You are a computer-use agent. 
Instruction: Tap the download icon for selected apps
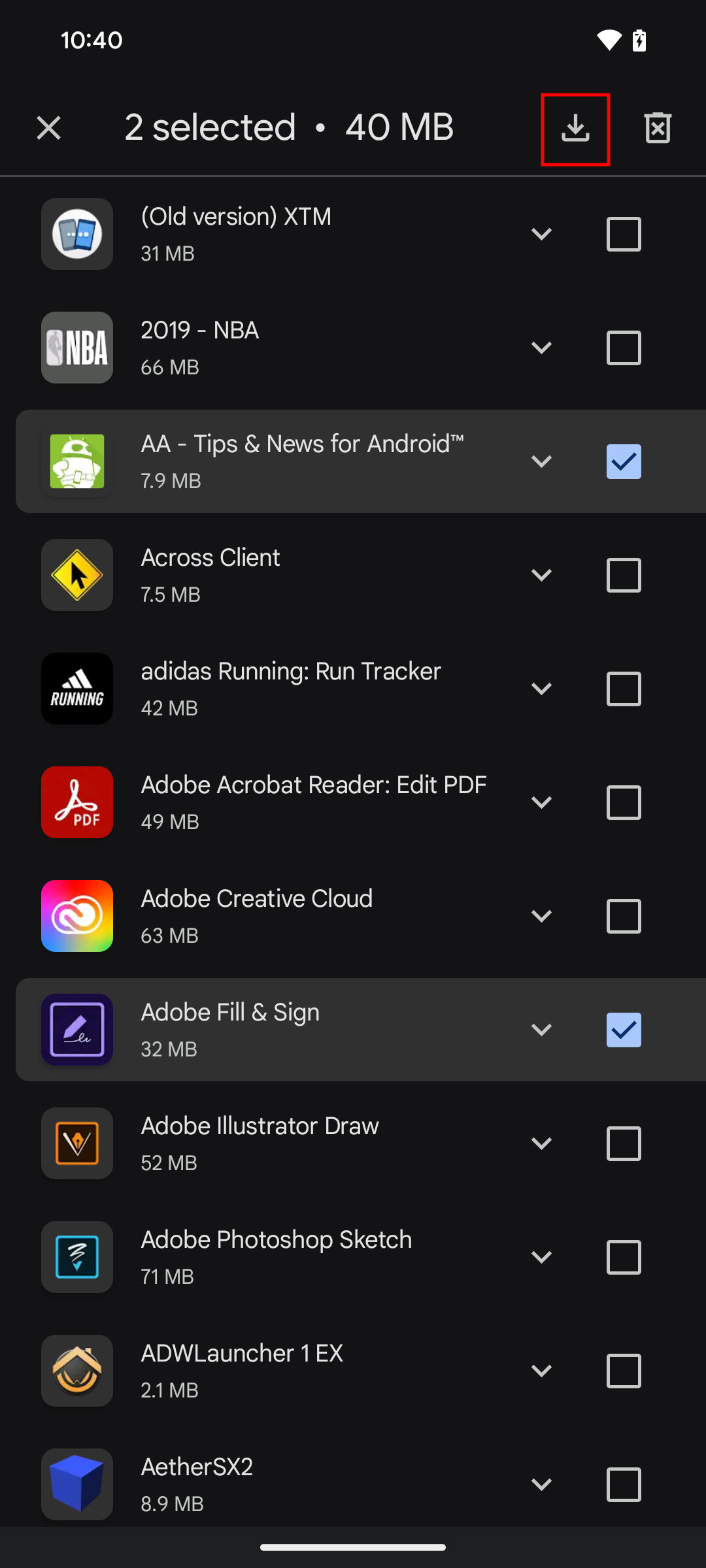575,129
